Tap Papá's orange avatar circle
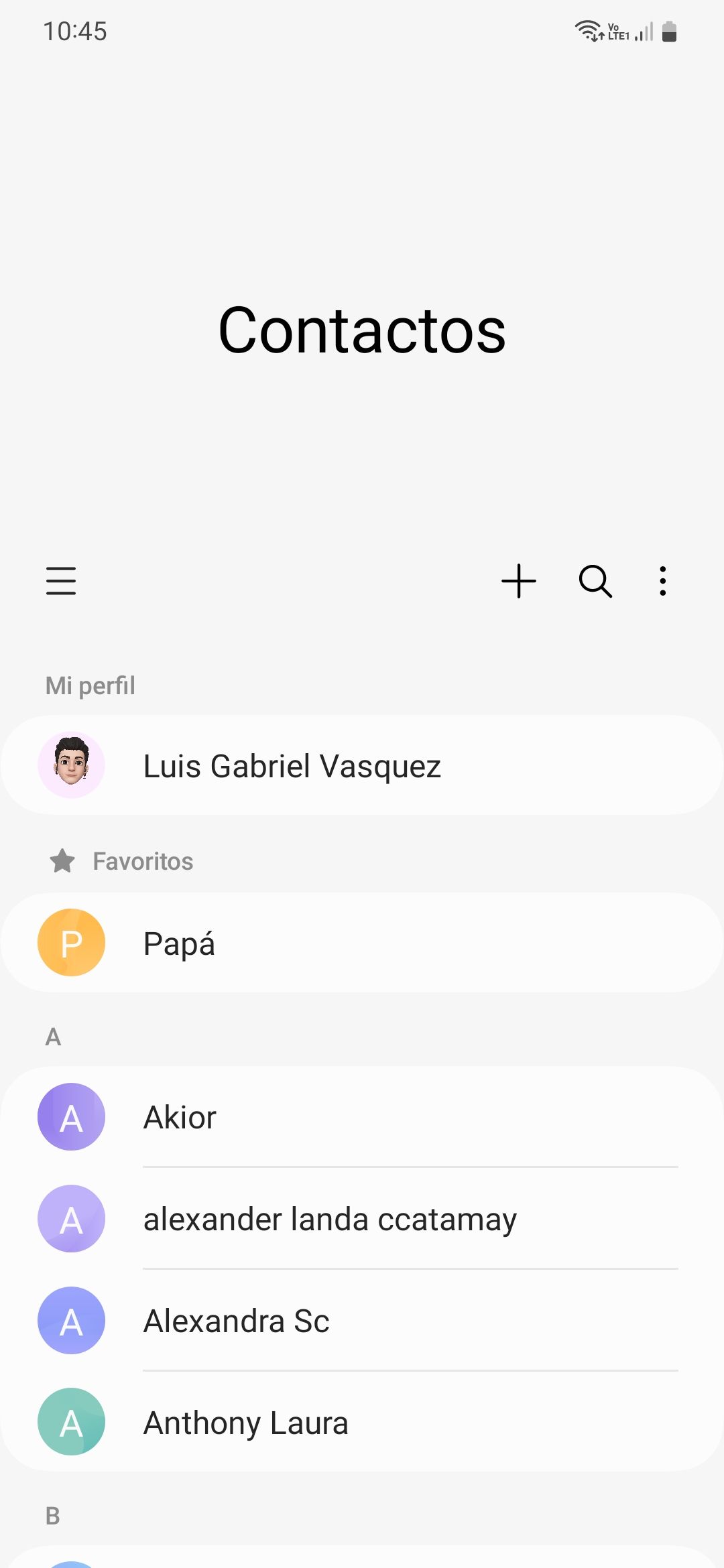Viewport: 724px width, 1568px height. pos(72,942)
